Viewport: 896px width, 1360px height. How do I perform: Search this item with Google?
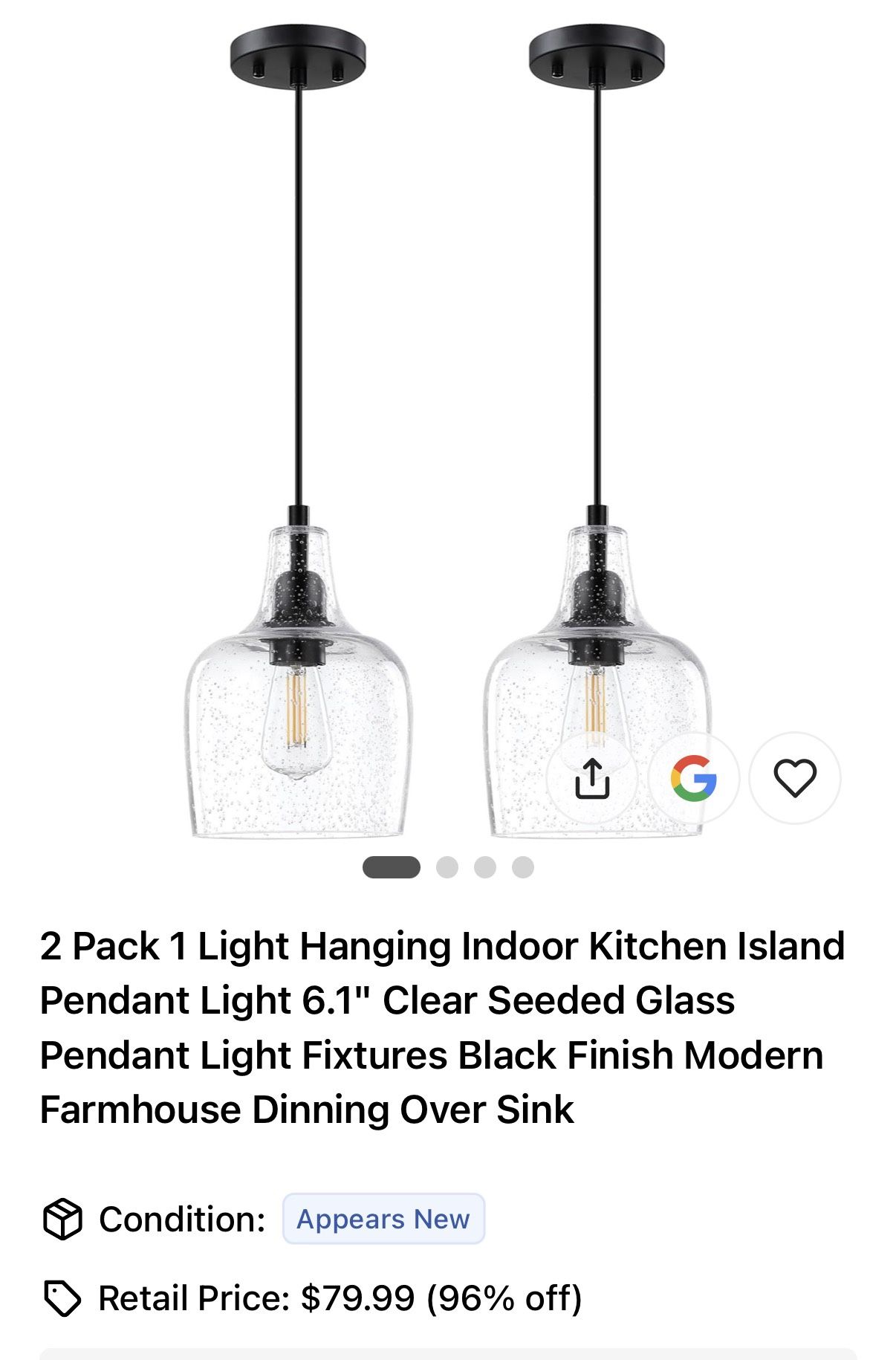click(693, 778)
